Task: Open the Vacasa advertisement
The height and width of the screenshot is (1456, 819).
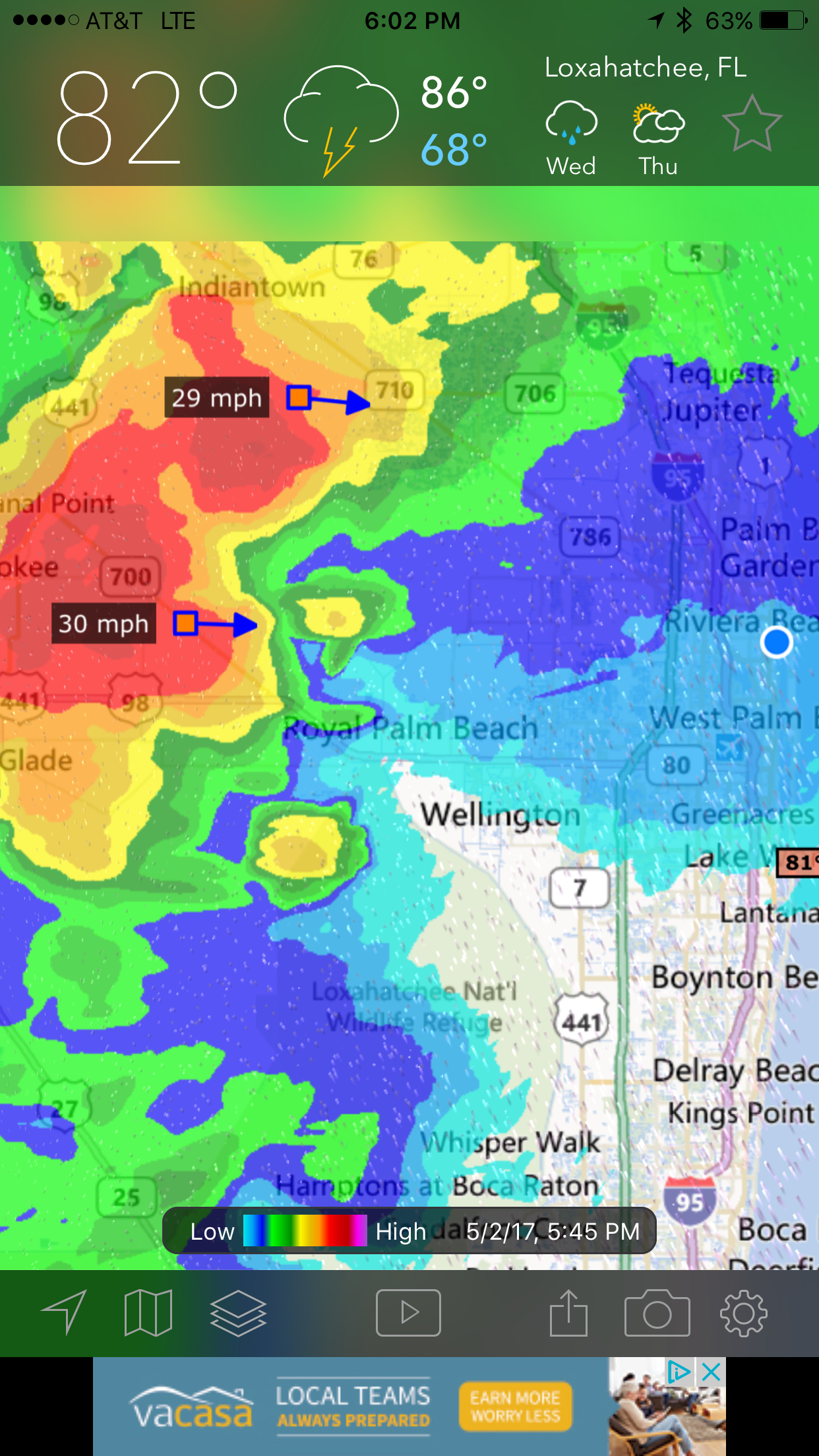Action: click(x=409, y=1407)
